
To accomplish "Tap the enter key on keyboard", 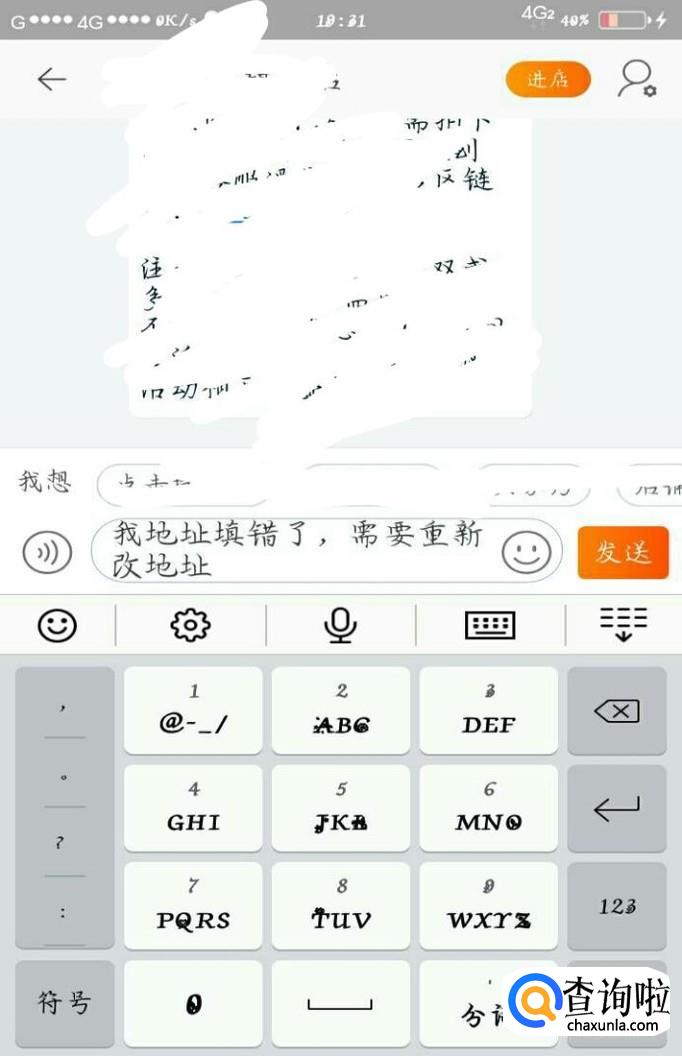I will tap(617, 808).
